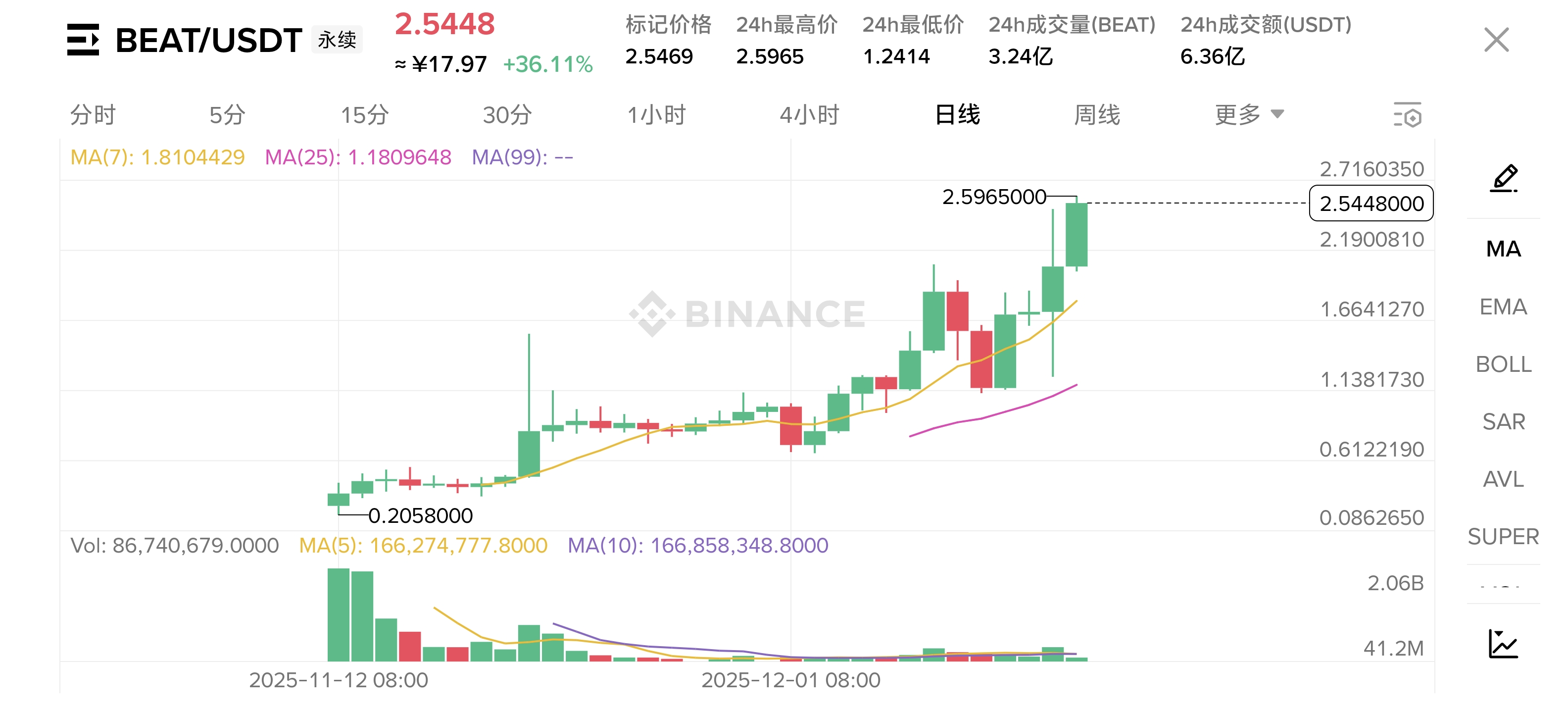This screenshot has width=1568, height=713.
Task: Open the trading pair list menu
Action: (83, 40)
